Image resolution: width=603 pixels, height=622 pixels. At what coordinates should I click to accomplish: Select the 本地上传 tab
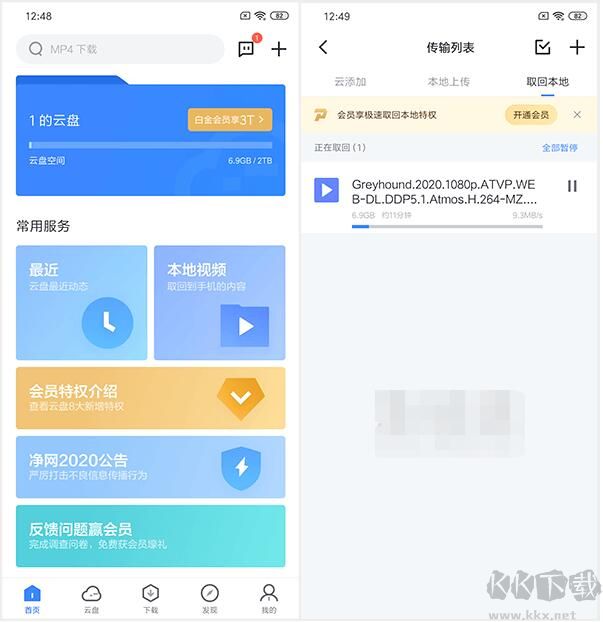point(448,82)
